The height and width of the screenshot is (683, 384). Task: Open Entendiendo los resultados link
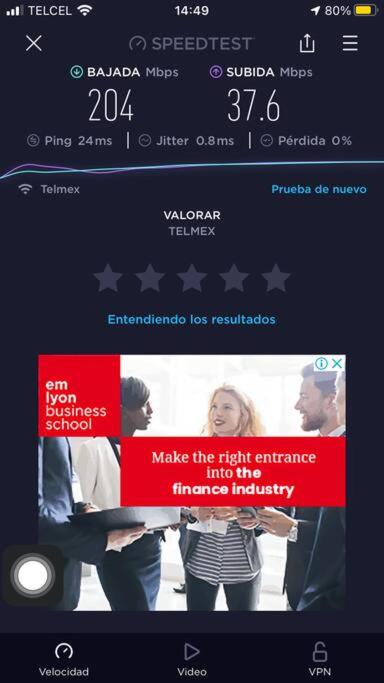[192, 319]
